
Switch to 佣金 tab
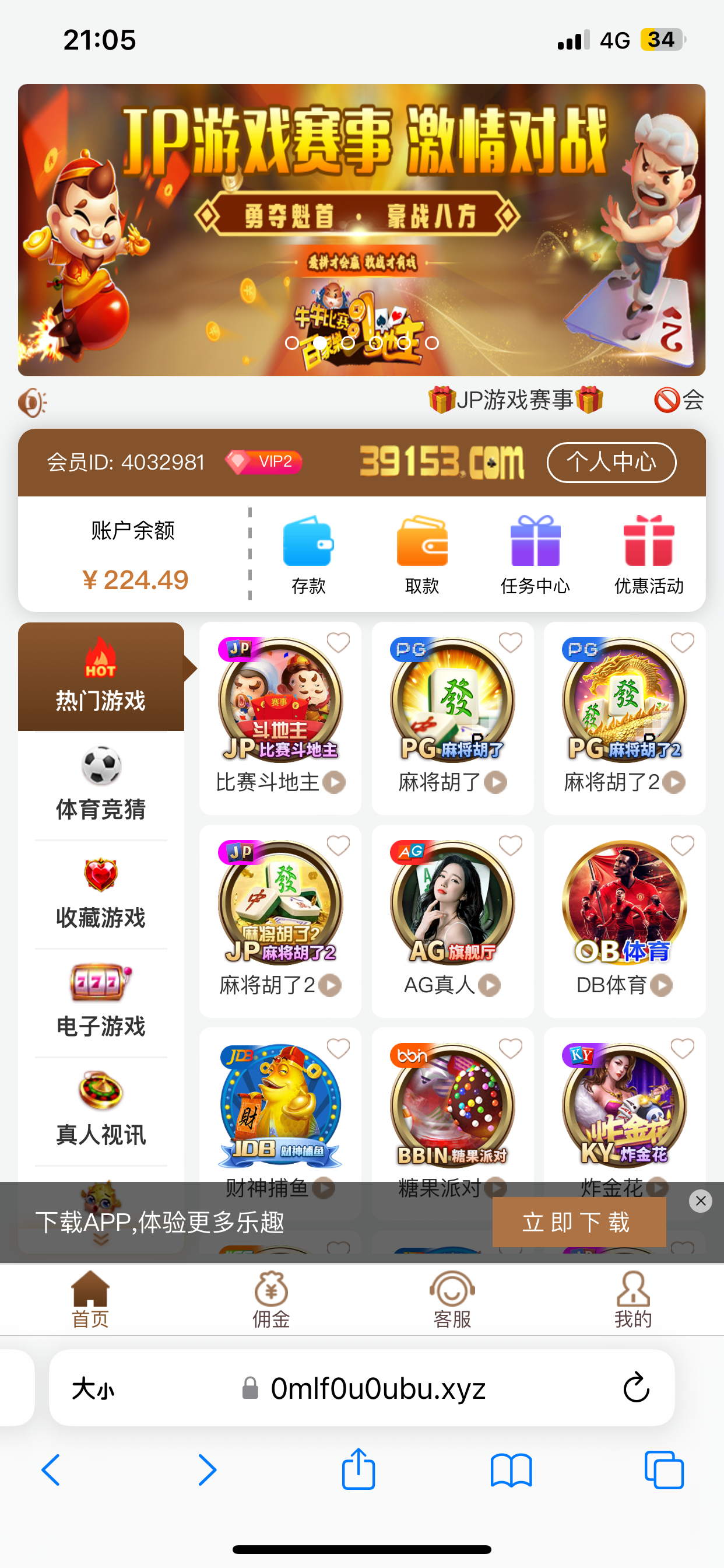270,1300
